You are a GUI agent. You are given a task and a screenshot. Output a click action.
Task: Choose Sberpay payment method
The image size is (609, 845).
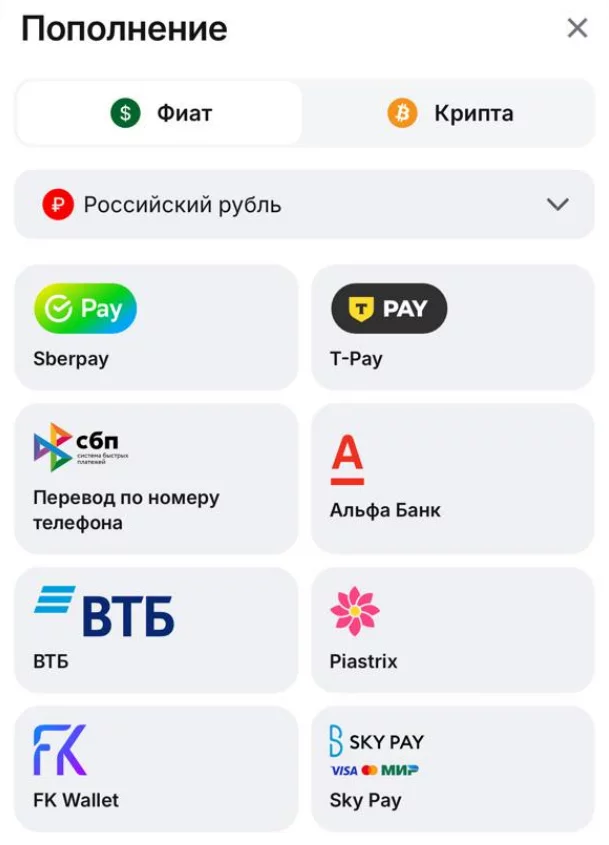point(156,327)
